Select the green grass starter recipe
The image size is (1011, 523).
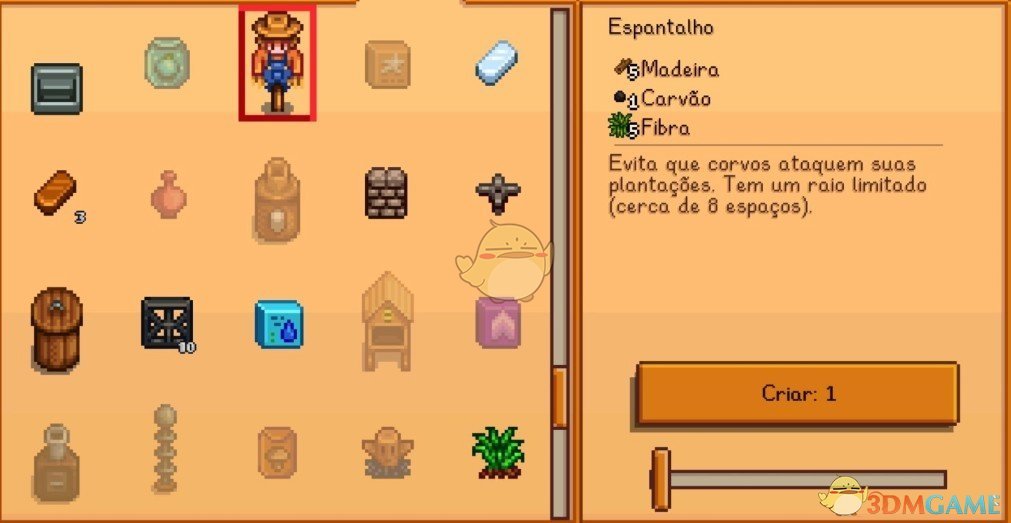click(x=497, y=450)
